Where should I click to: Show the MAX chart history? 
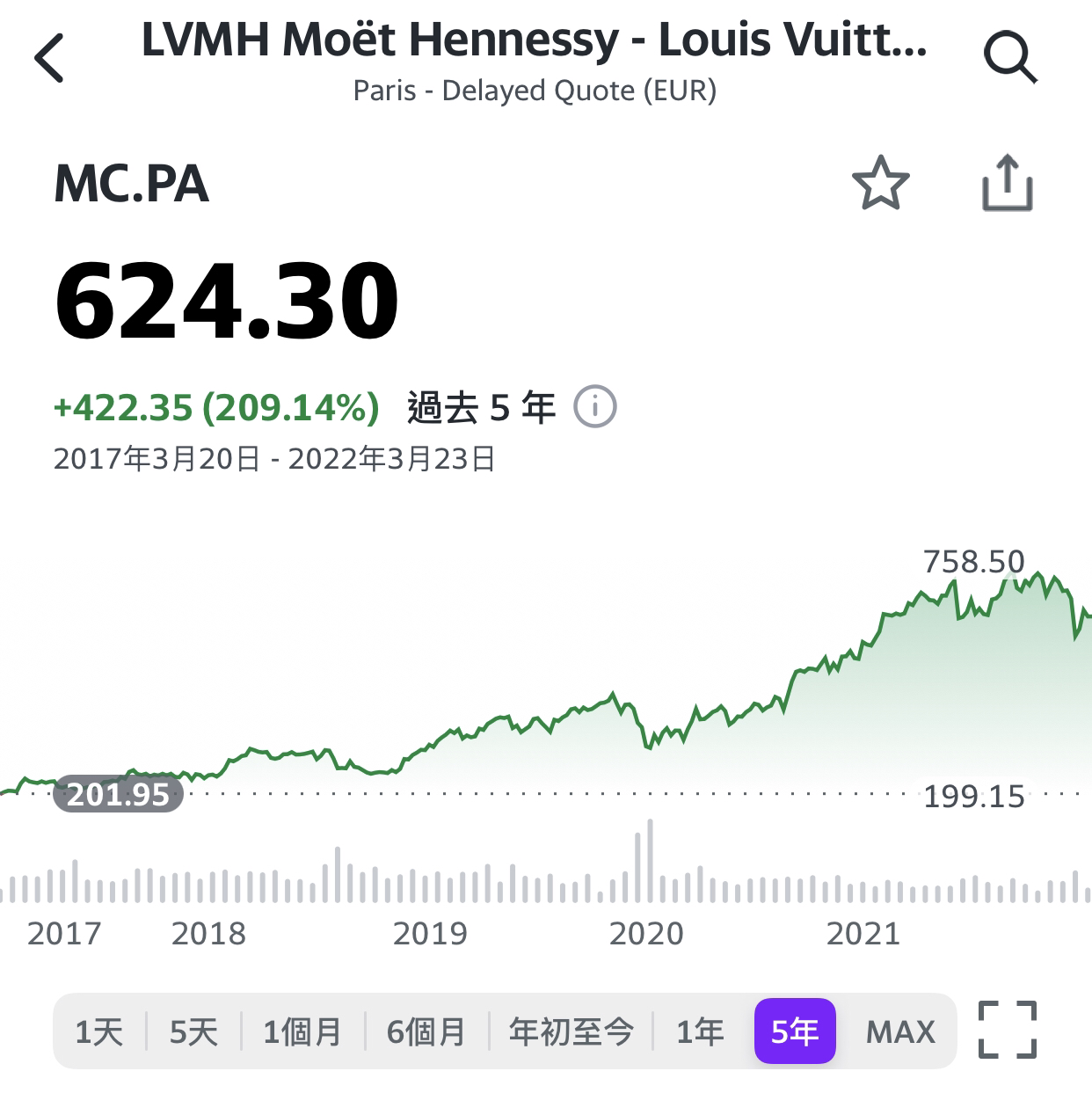[x=900, y=1031]
